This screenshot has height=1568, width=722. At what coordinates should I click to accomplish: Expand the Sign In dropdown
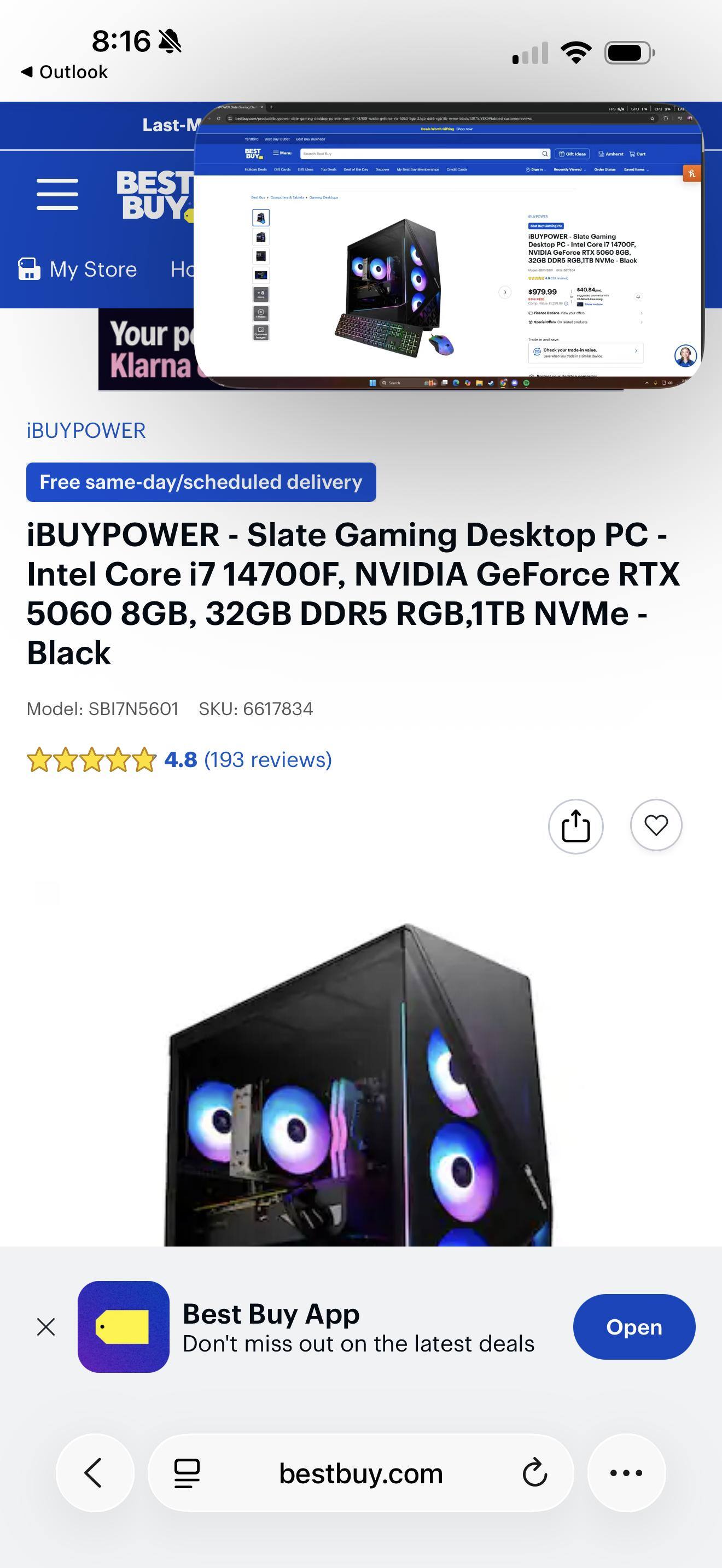[537, 170]
